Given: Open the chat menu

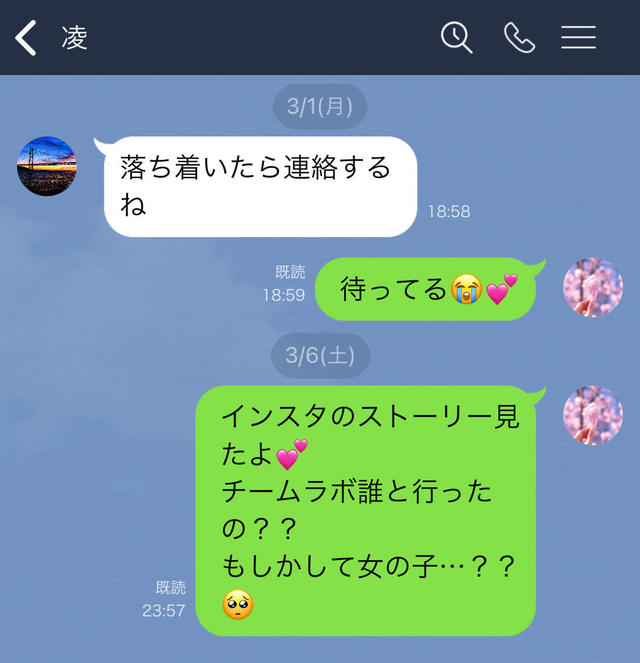Looking at the screenshot, I should [578, 38].
